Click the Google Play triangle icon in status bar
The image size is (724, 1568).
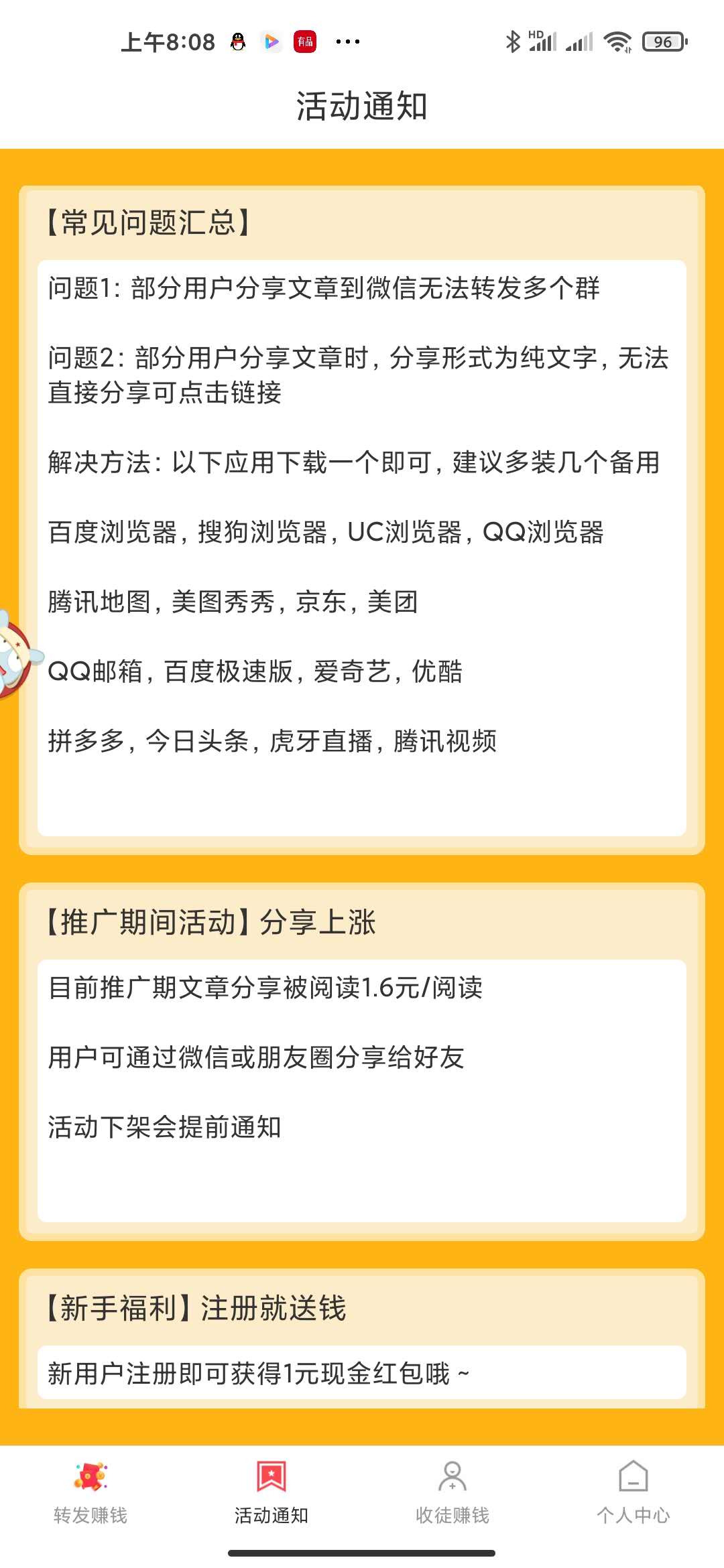tap(271, 42)
